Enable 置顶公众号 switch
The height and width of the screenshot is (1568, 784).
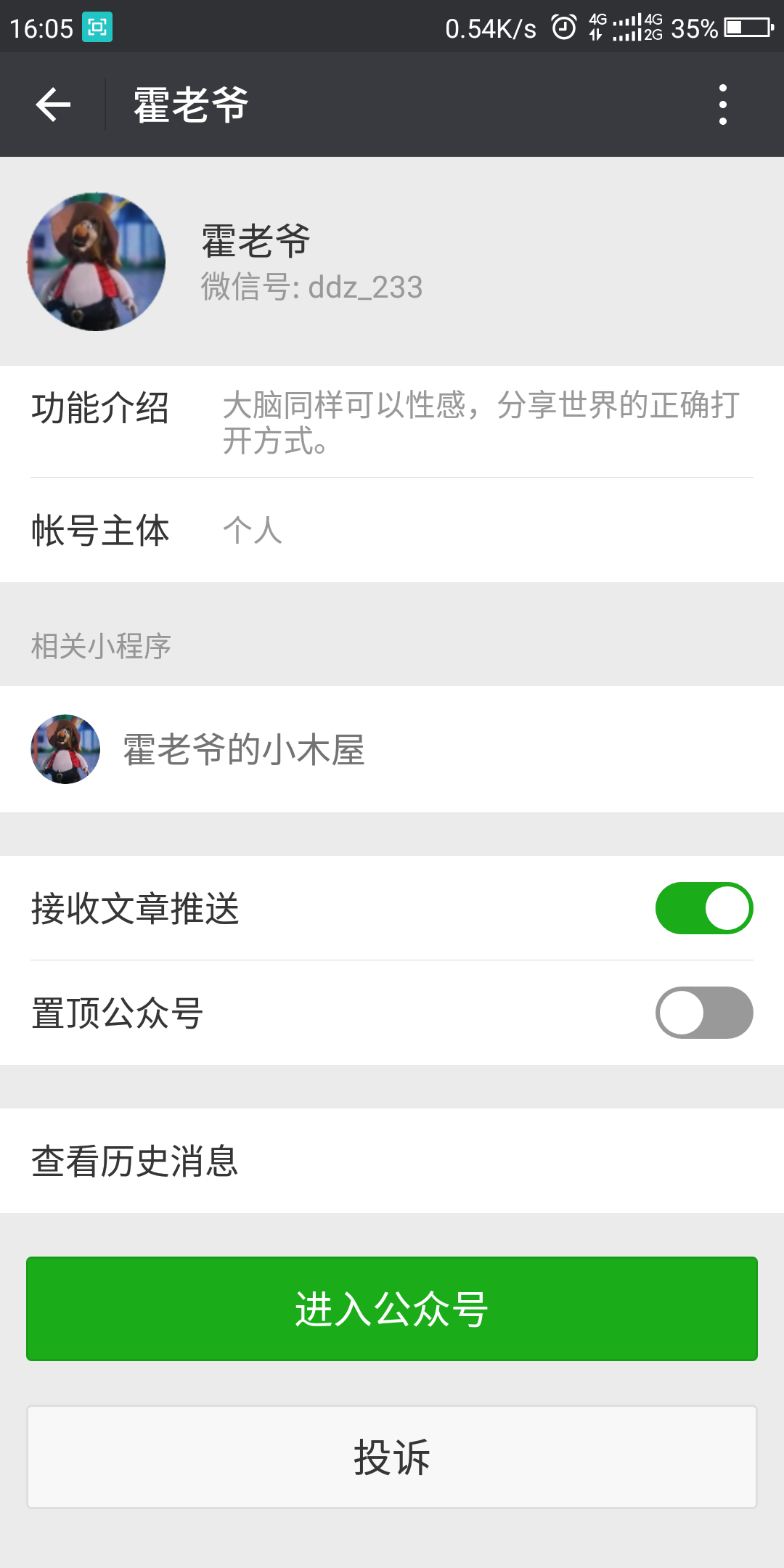pos(703,1013)
